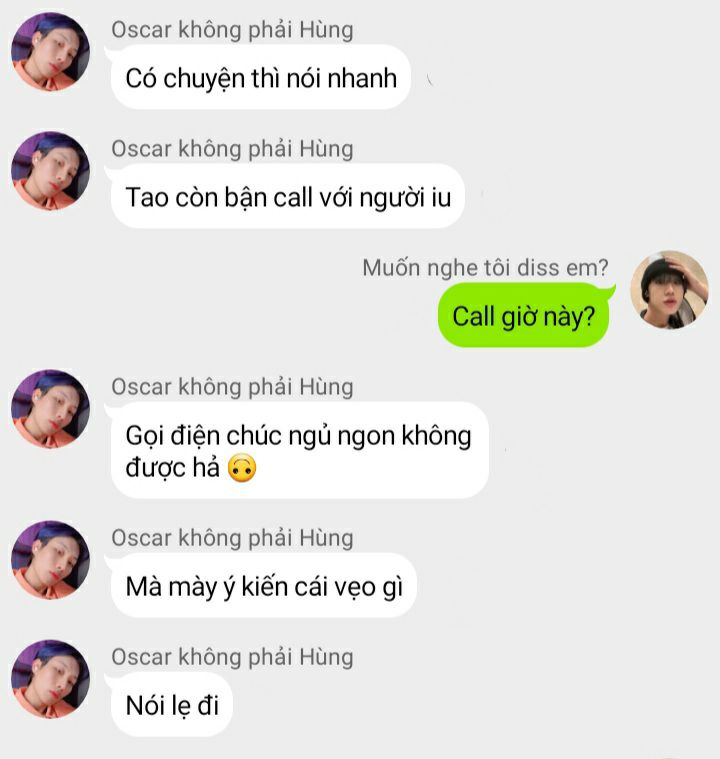720x759 pixels.
Task: Open Oscar's avatar beside "Có chuyện thì nói nhanh"
Action: pyautogui.click(x=50, y=52)
